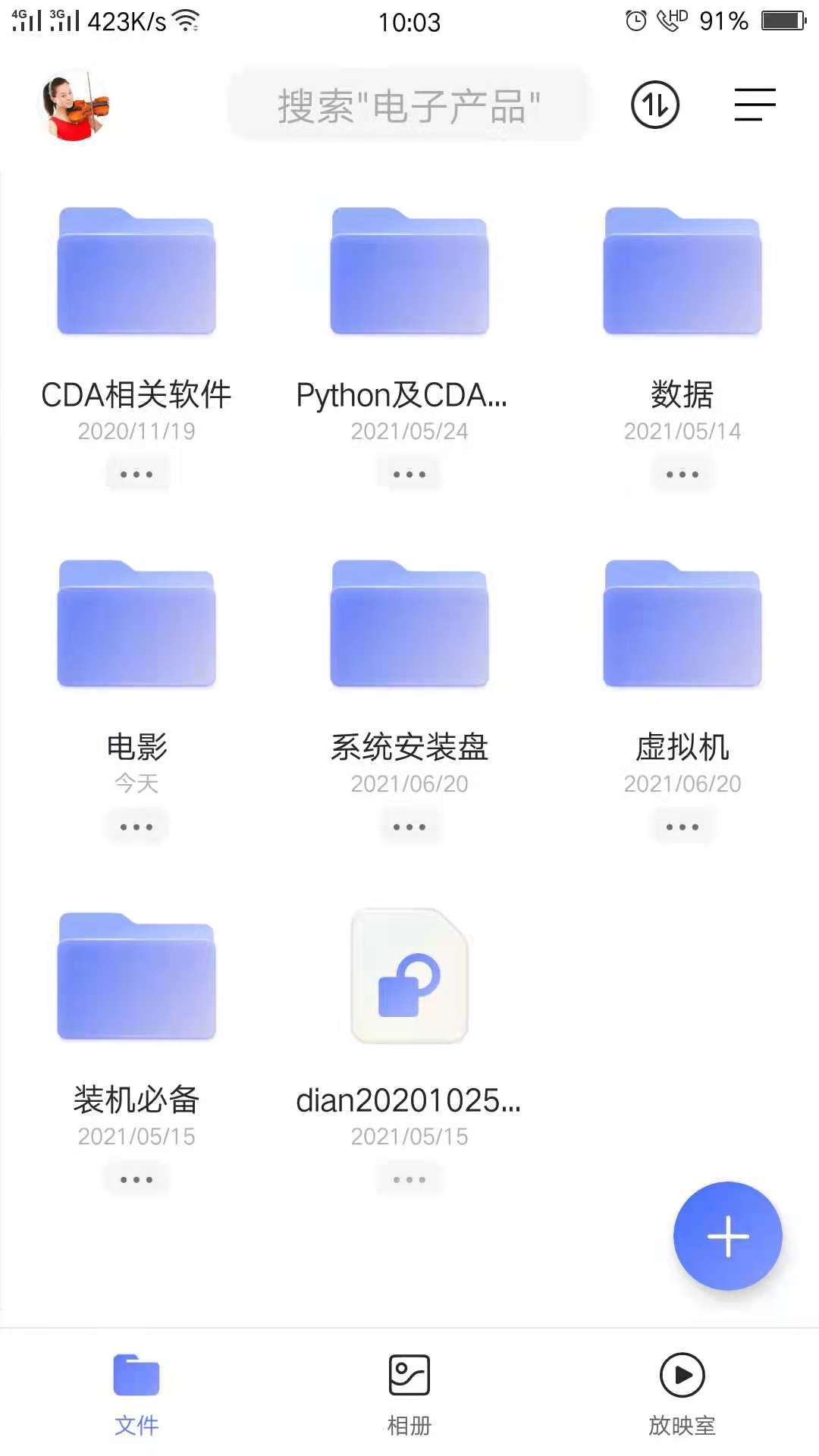Open the profile avatar

(x=74, y=106)
